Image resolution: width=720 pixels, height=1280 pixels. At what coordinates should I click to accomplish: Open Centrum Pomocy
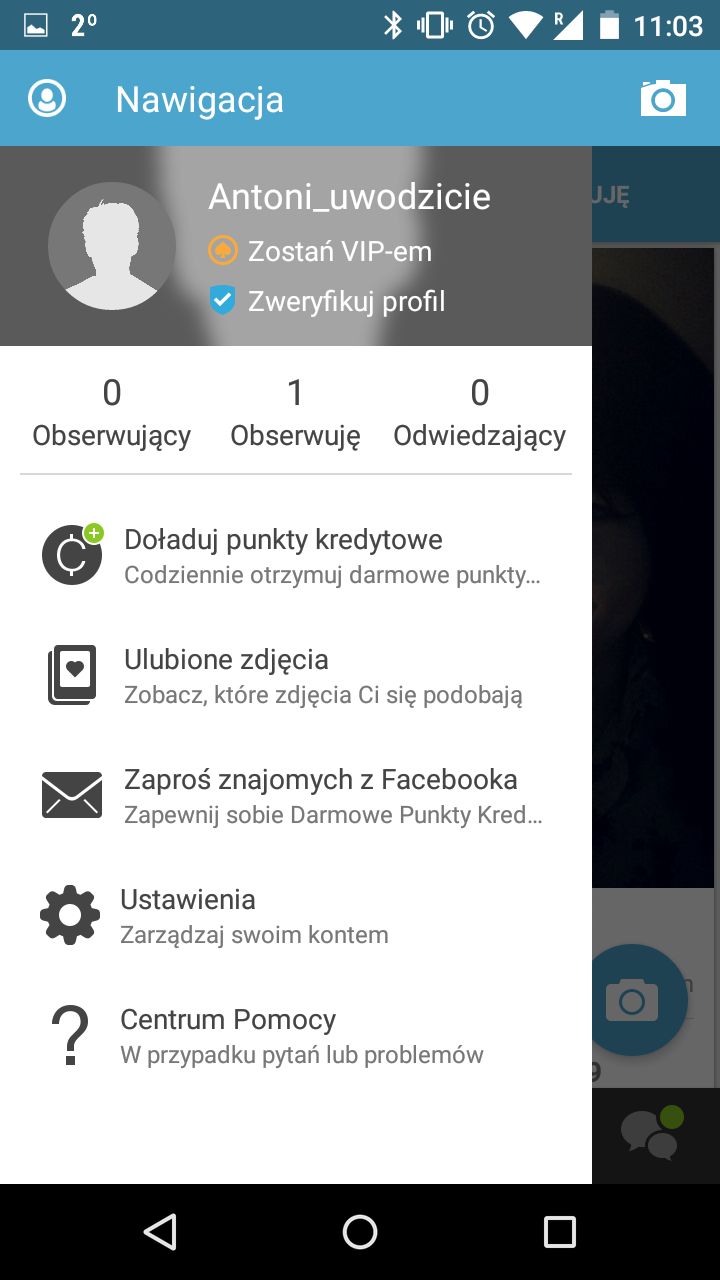coord(296,1036)
